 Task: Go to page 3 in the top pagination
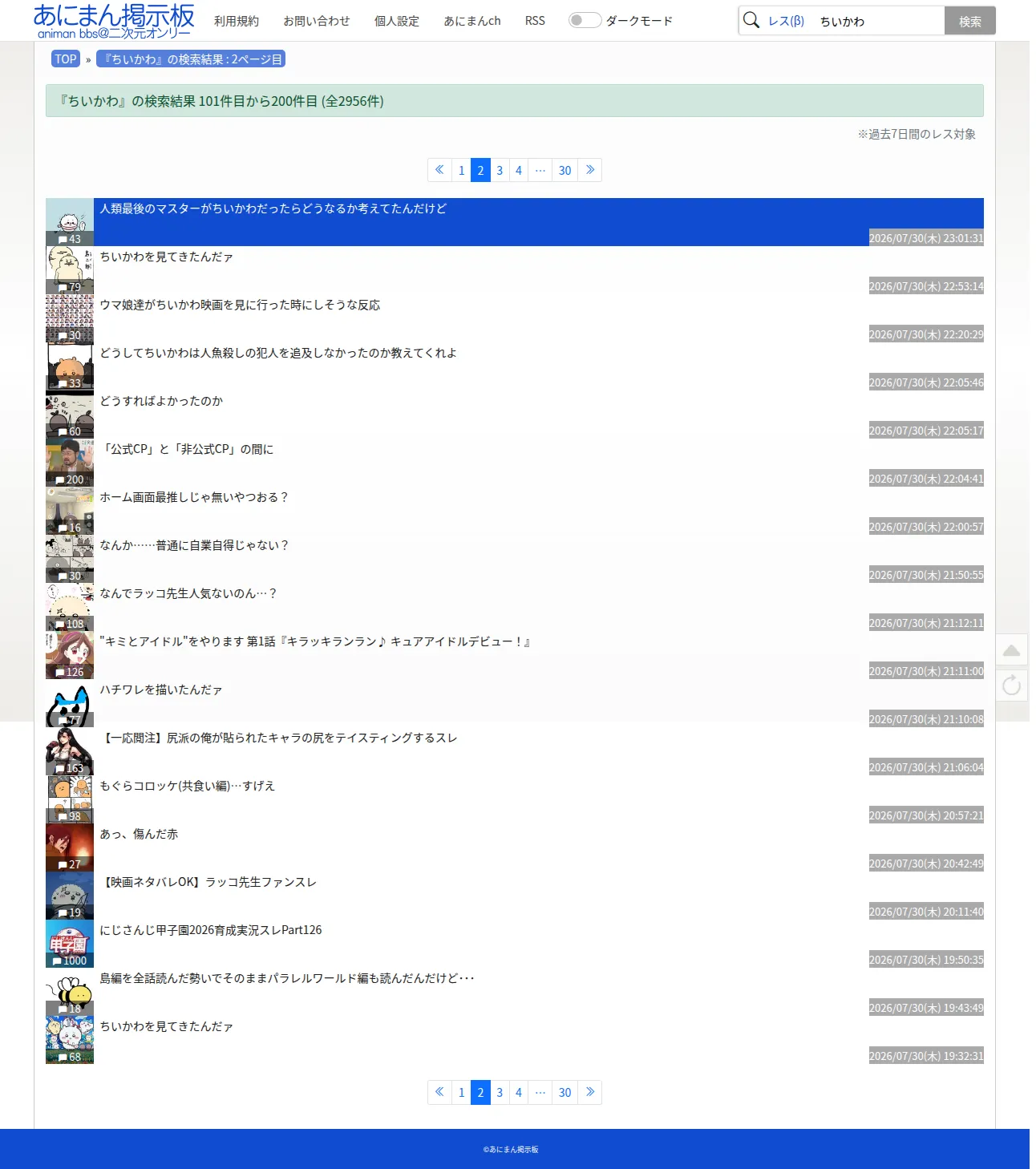(x=500, y=170)
